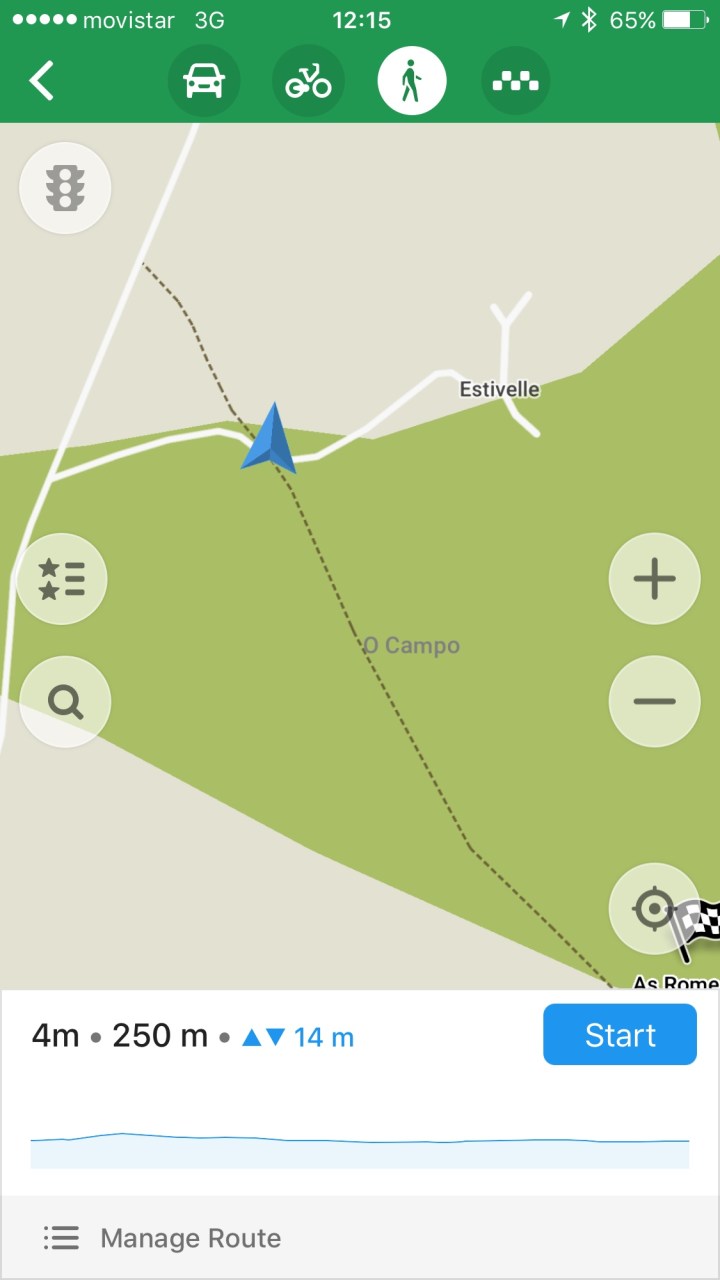Choose the pedestrian routing mode

pos(412,81)
